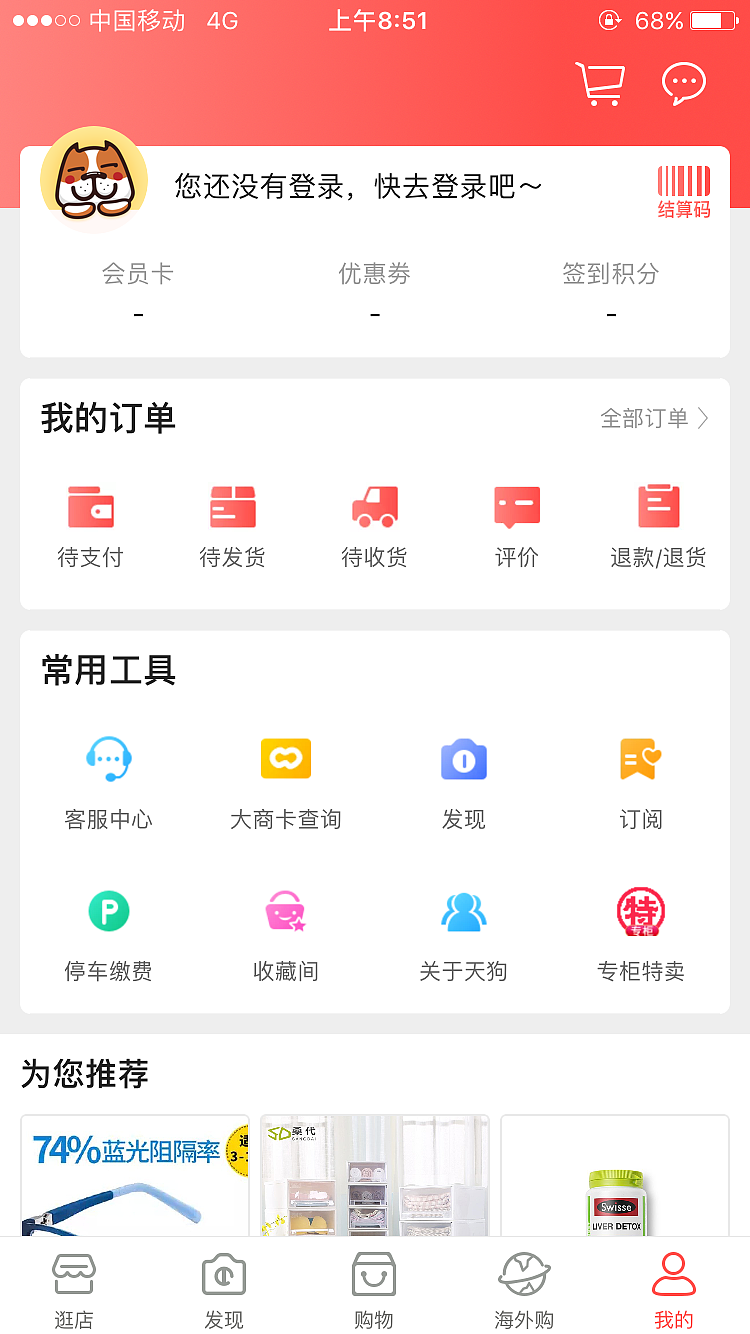Open the messages chat bubble icon
The height and width of the screenshot is (1334, 750).
click(x=683, y=84)
